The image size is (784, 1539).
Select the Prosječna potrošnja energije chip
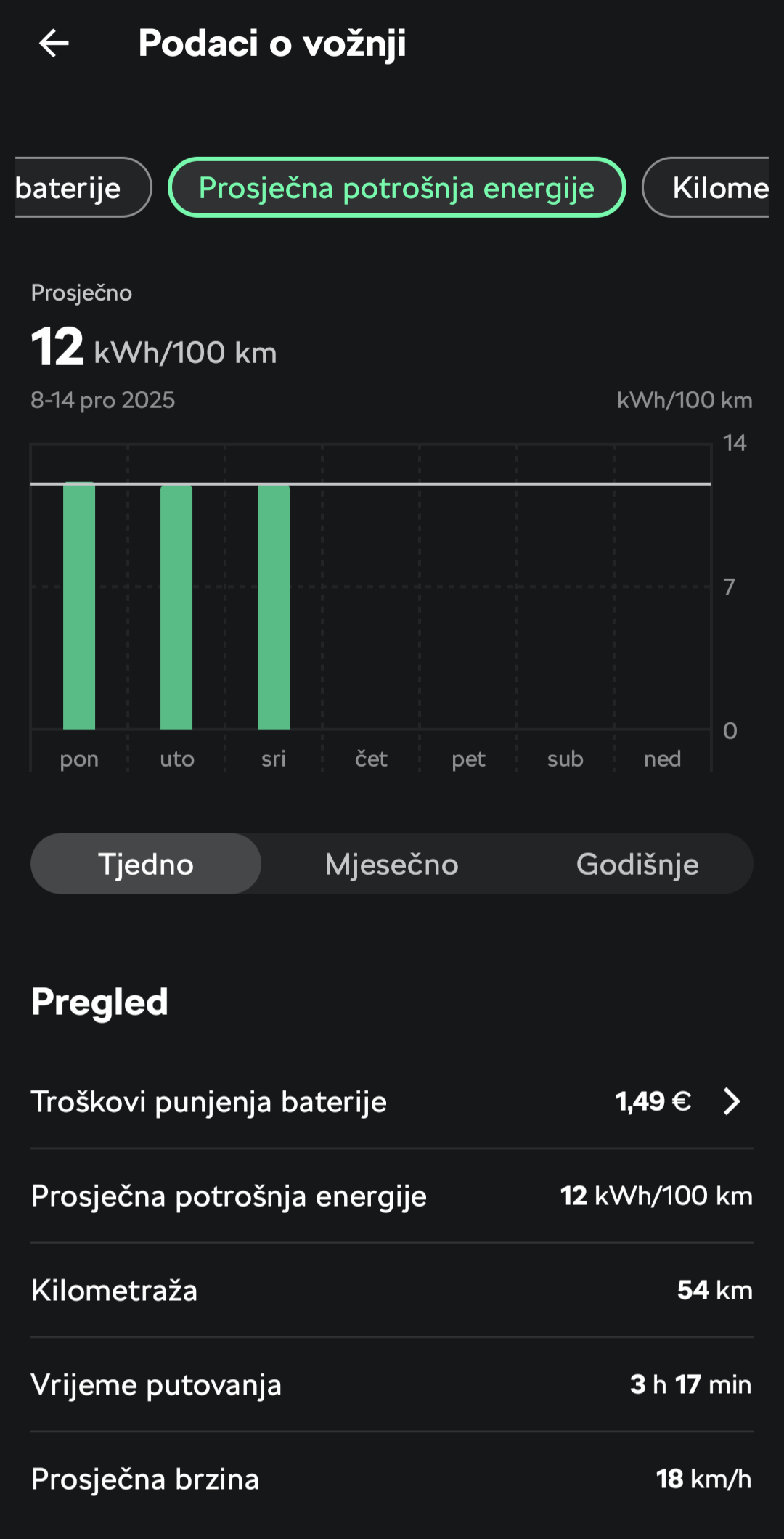(x=396, y=188)
